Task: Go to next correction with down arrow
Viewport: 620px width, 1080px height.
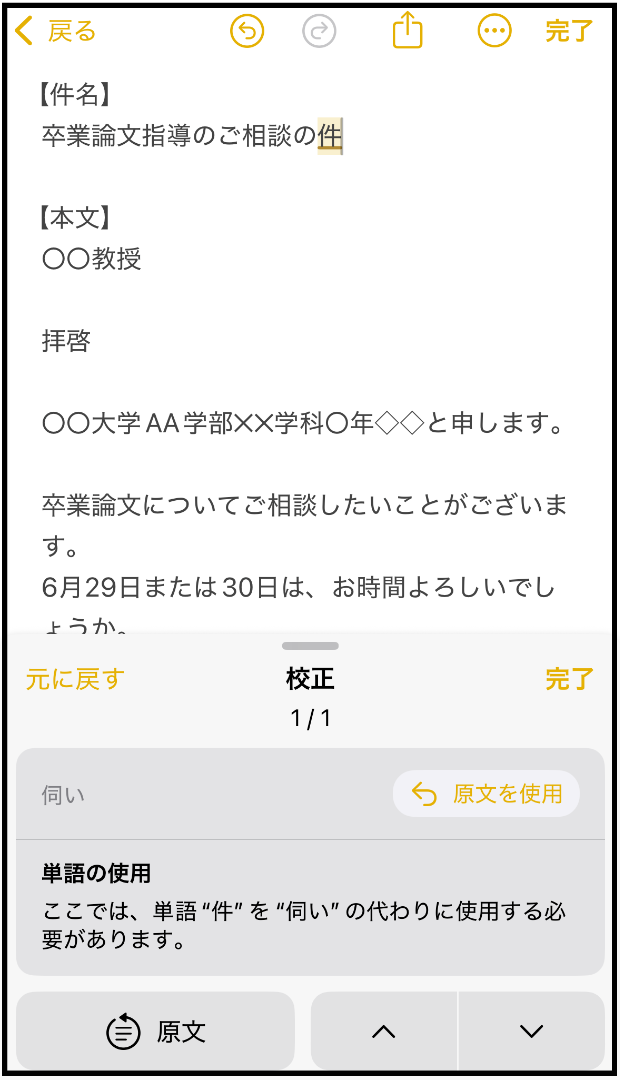Action: pos(531,1031)
